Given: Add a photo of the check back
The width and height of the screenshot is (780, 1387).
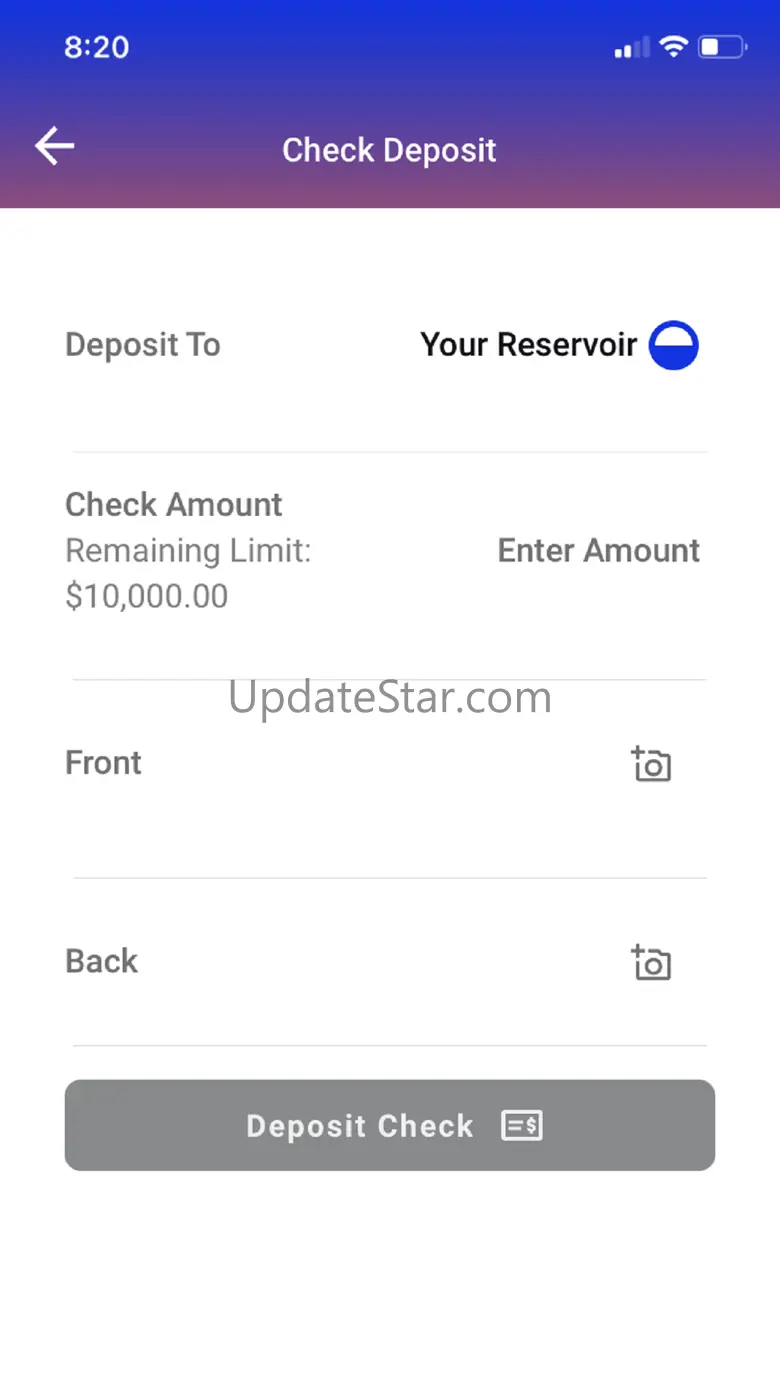Looking at the screenshot, I should [x=651, y=962].
